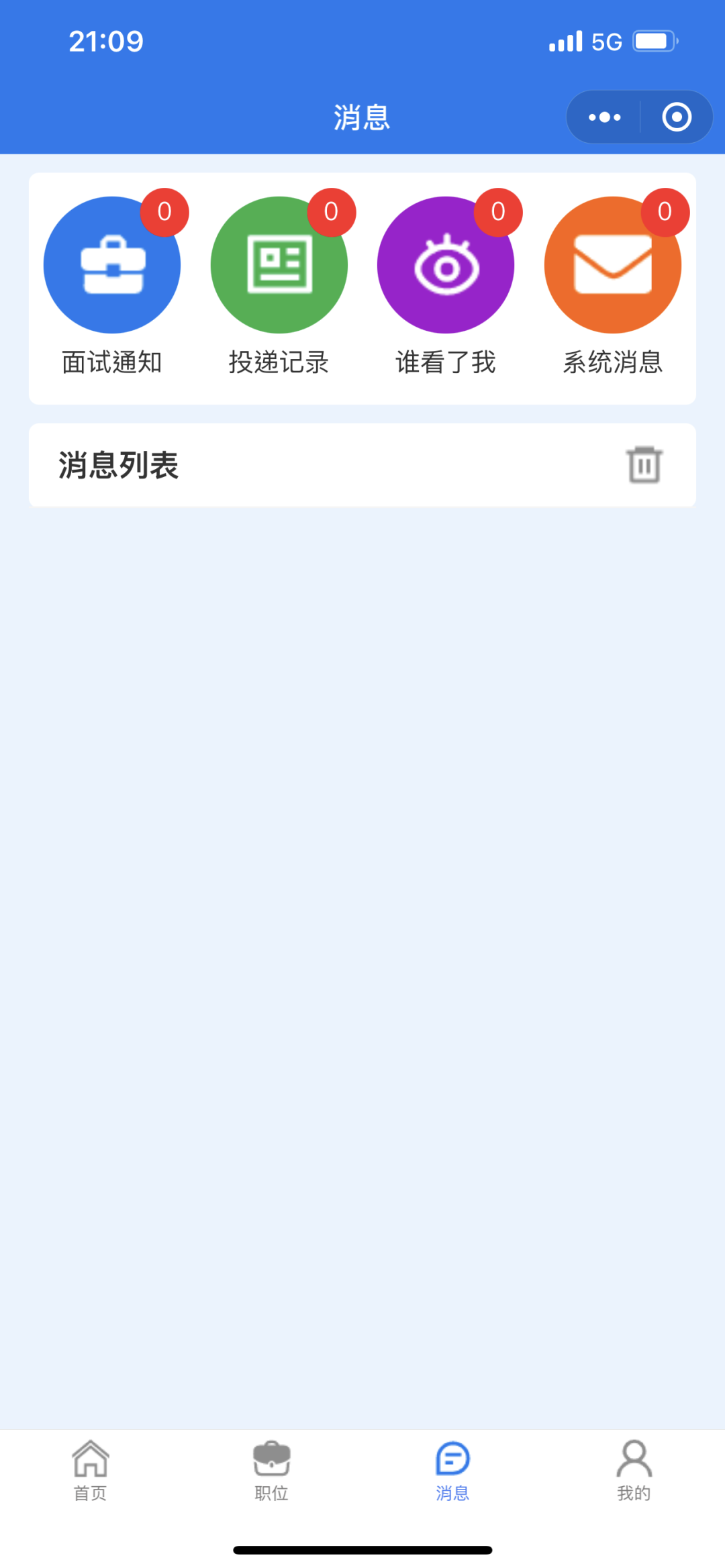Switch to the 首页 tab
The width and height of the screenshot is (725, 1568).
pyautogui.click(x=91, y=1471)
